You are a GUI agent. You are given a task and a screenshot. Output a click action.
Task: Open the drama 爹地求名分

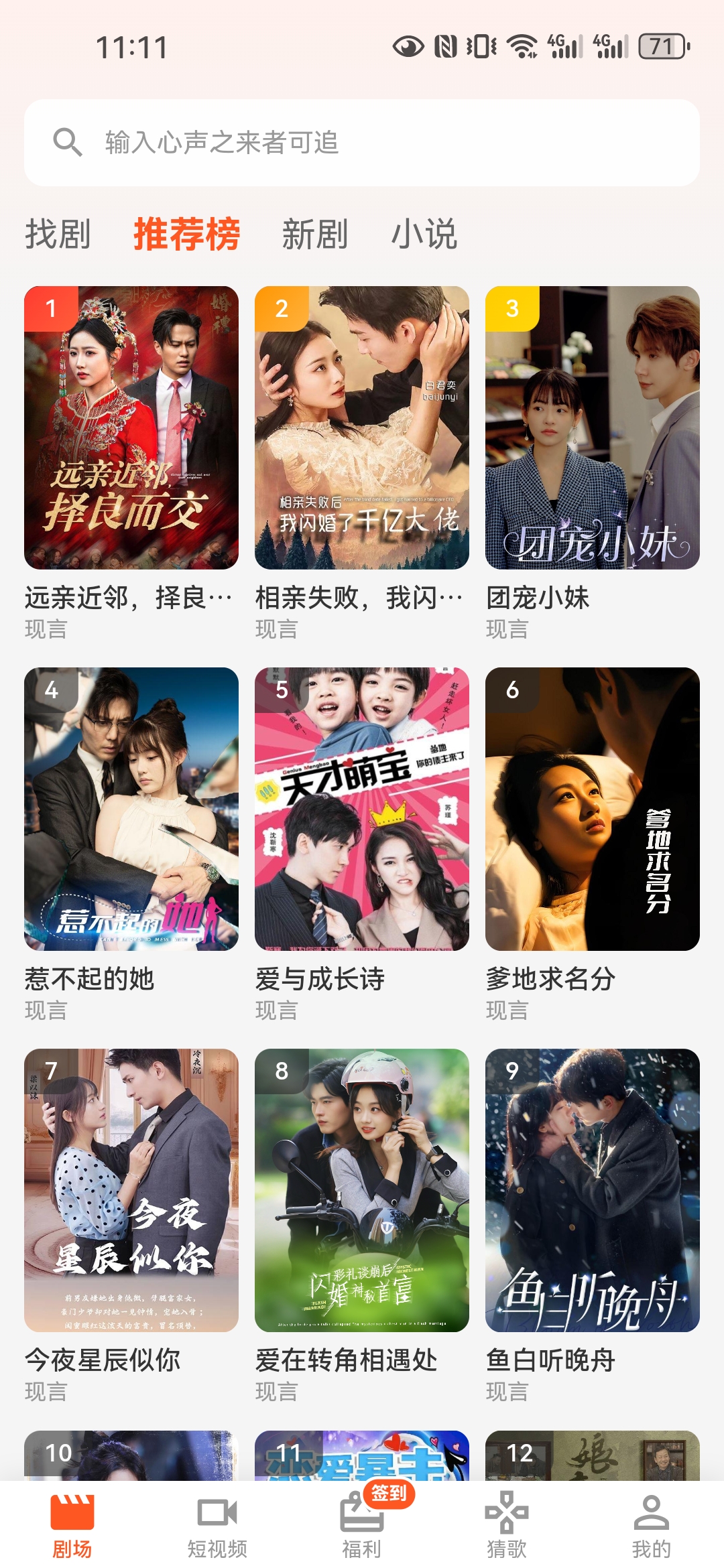pyautogui.click(x=593, y=809)
